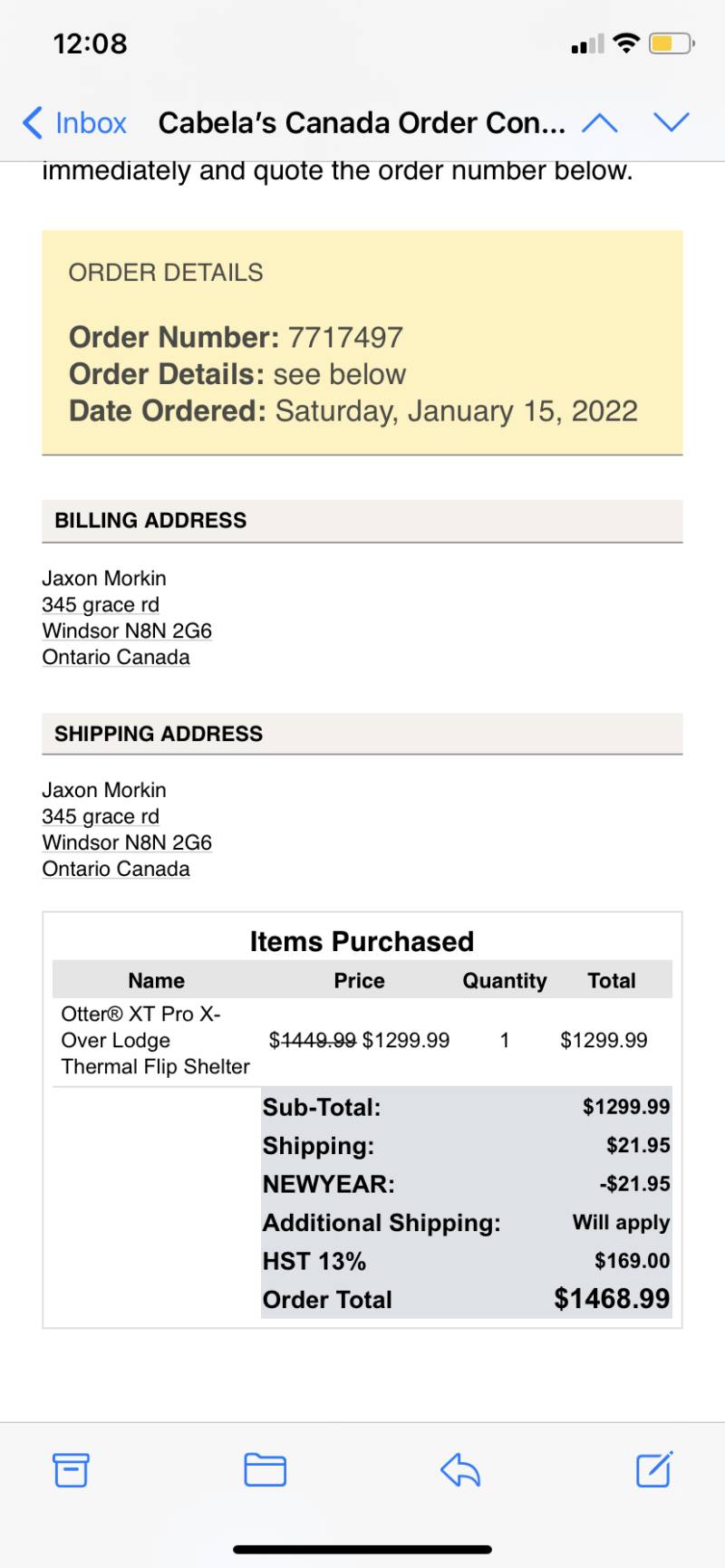Go back to the Inbox
Image resolution: width=725 pixels, height=1568 pixels.
[x=74, y=122]
